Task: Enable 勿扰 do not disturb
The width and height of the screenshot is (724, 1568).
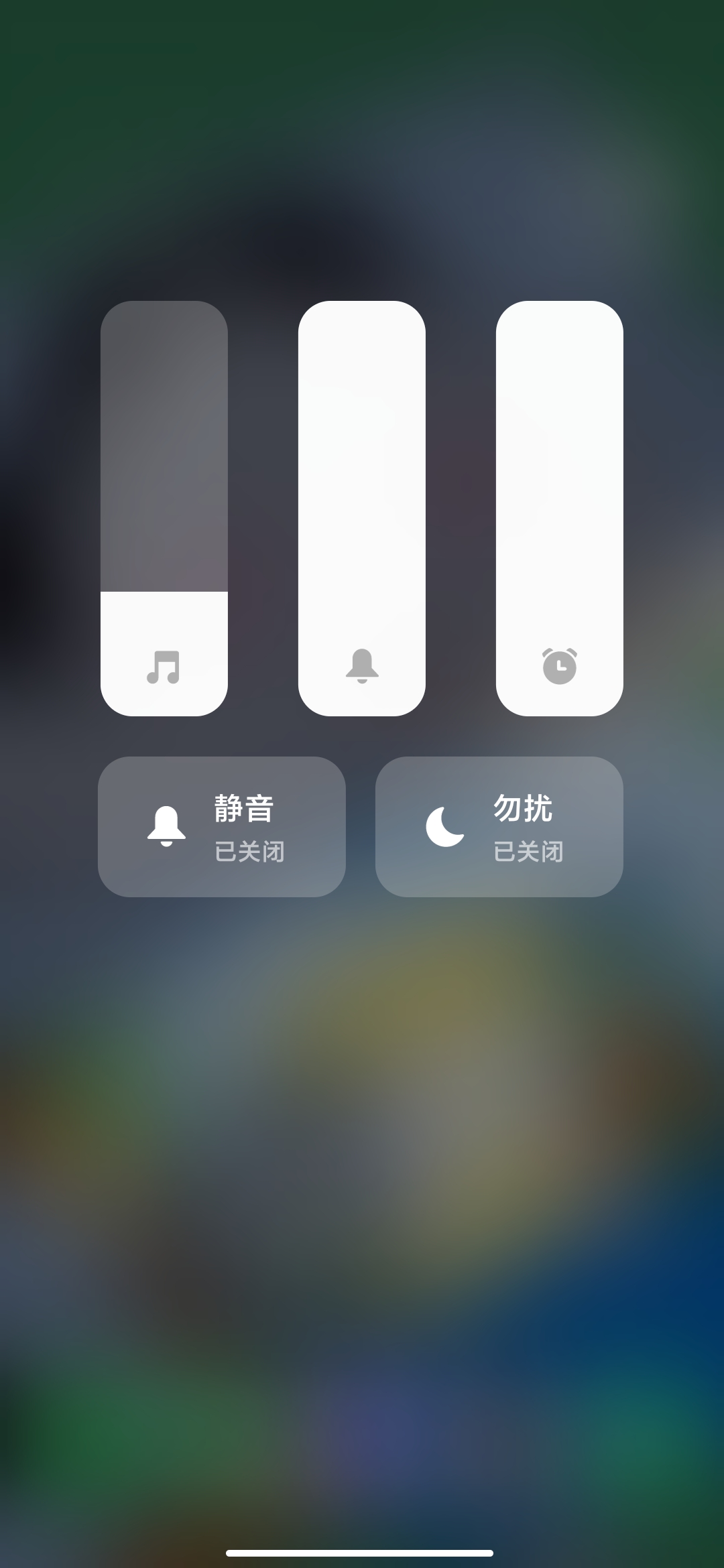Action: pyautogui.click(x=499, y=827)
